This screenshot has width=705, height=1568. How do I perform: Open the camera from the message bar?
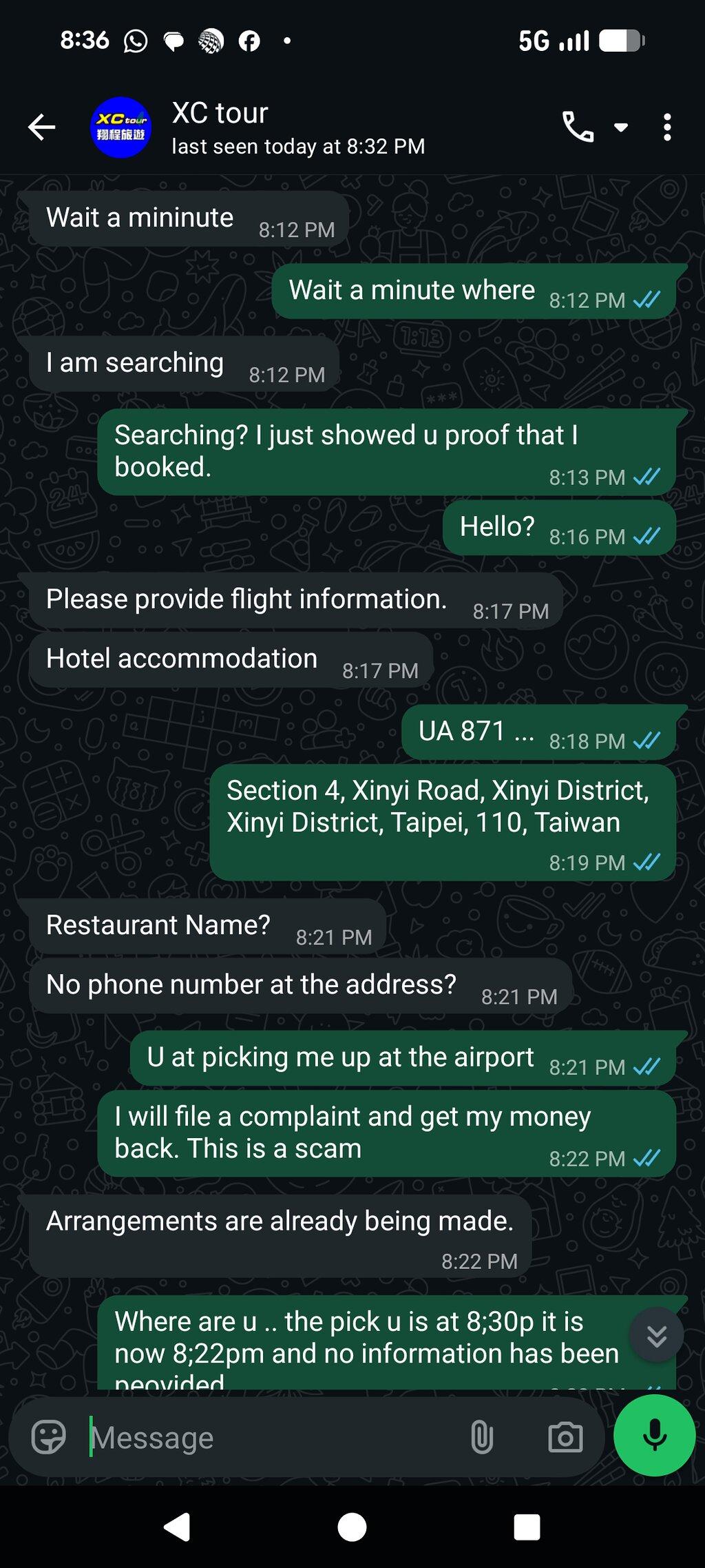pos(565,1438)
